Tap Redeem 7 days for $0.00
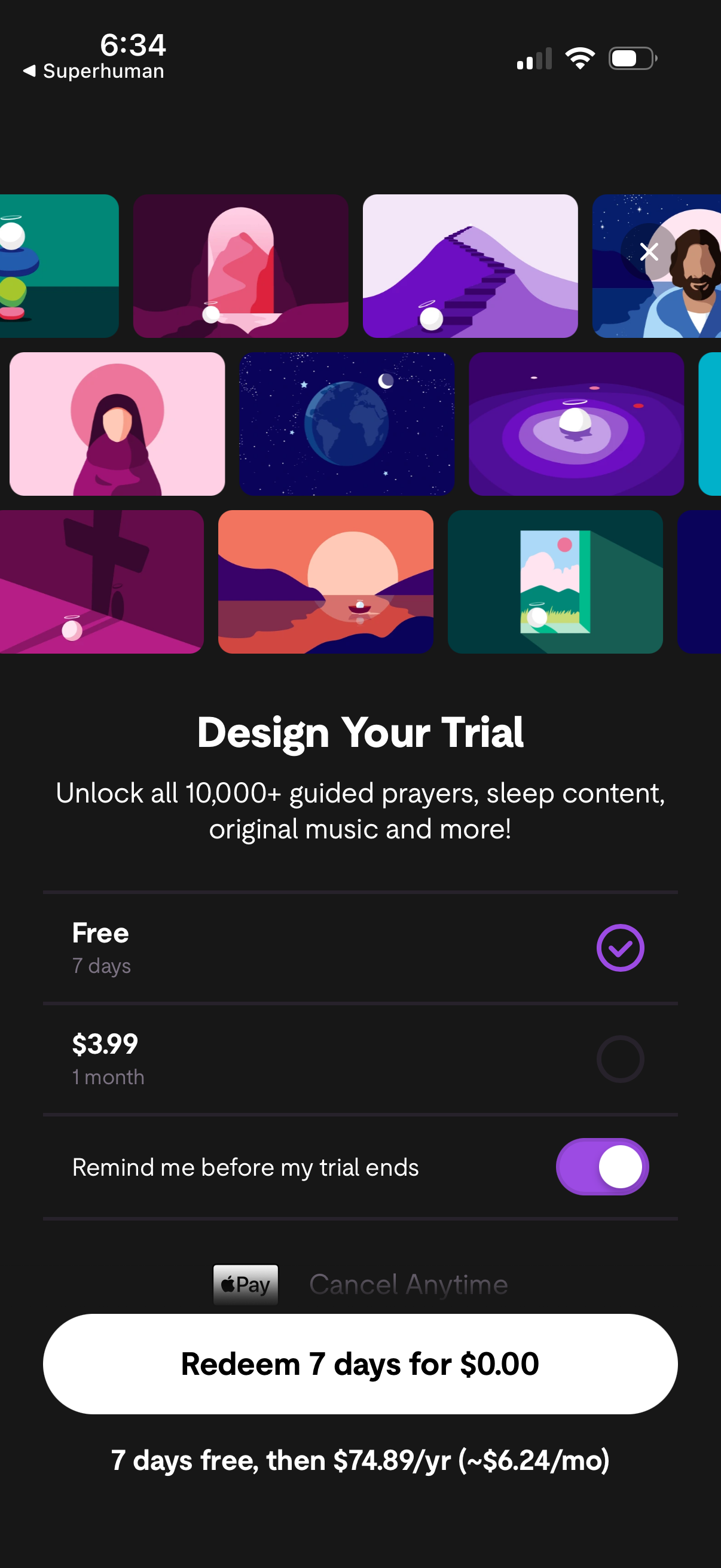The height and width of the screenshot is (1568, 721). pos(360,1363)
